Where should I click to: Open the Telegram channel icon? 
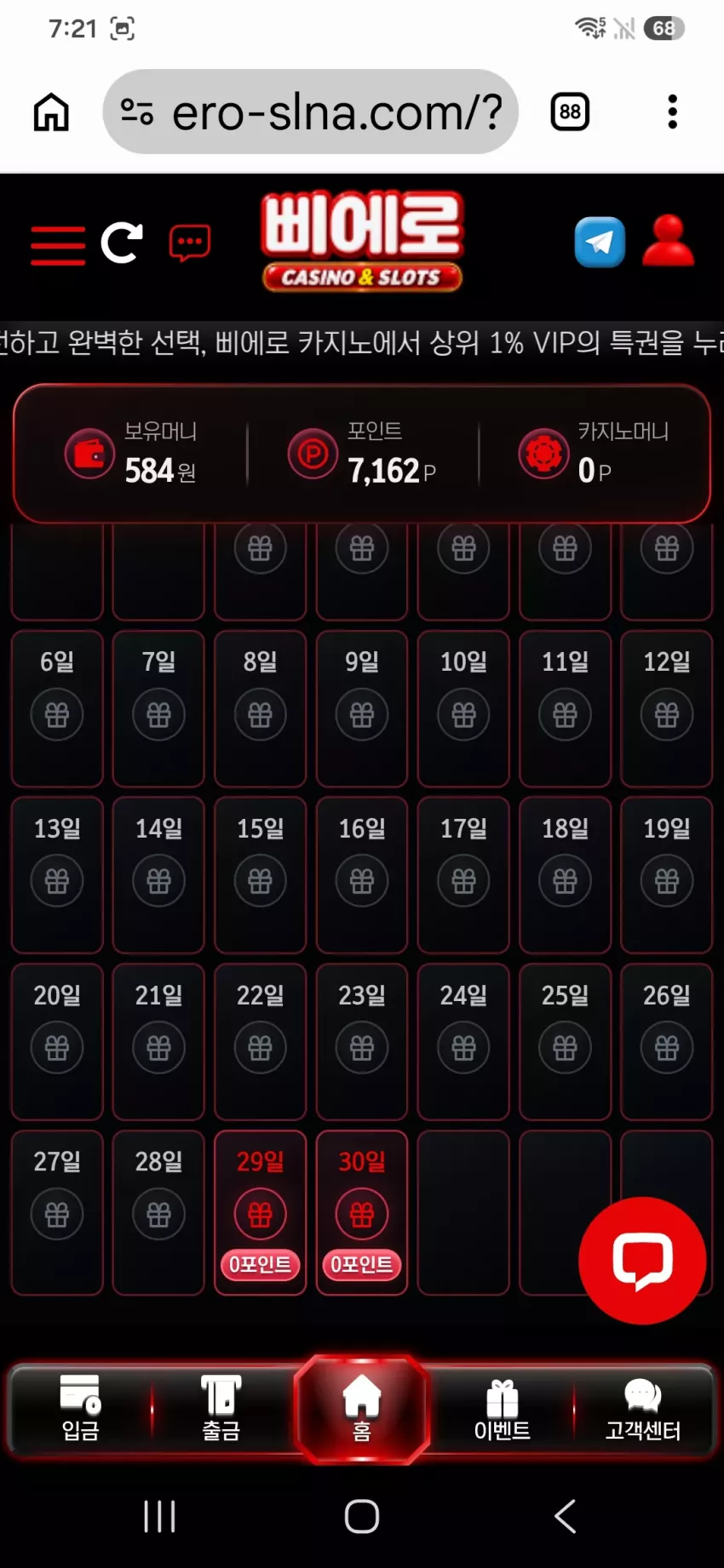click(x=600, y=243)
